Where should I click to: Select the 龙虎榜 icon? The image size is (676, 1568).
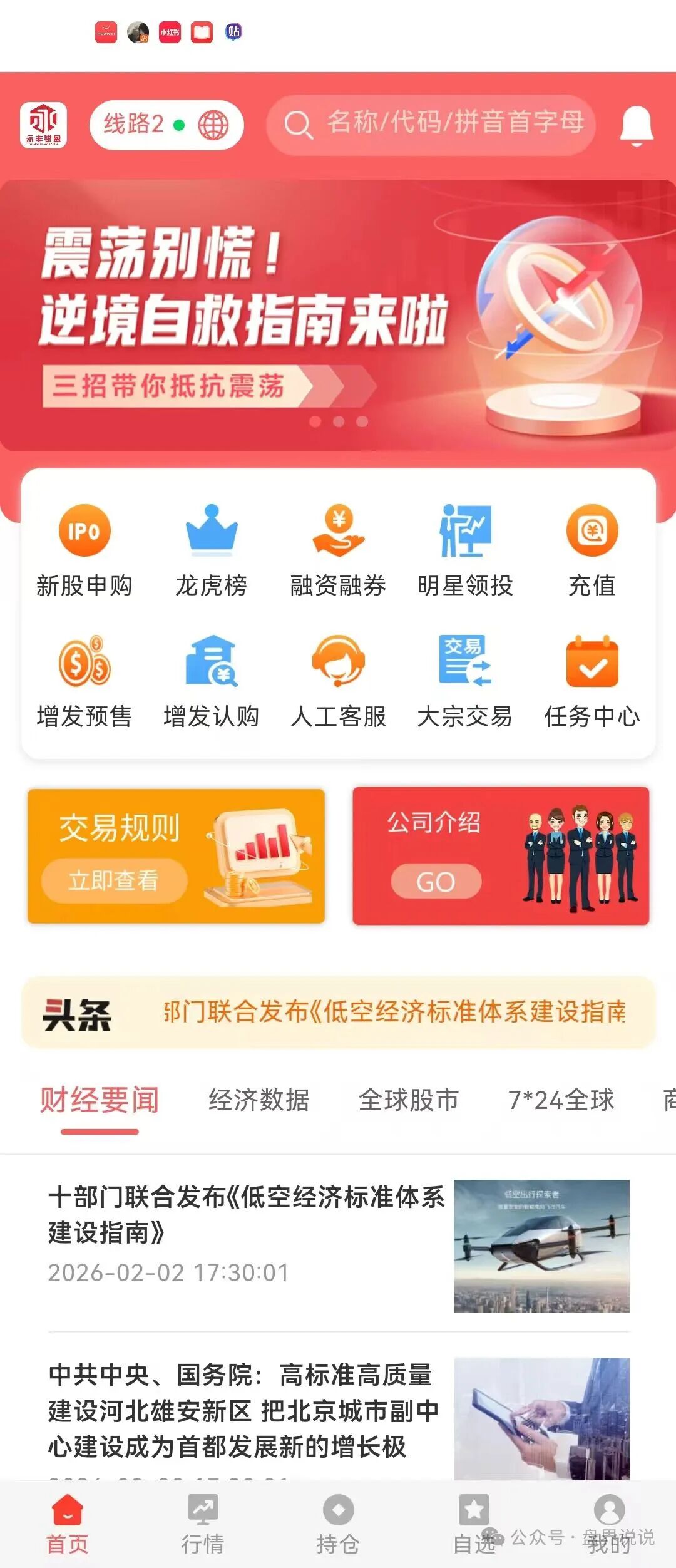211,548
